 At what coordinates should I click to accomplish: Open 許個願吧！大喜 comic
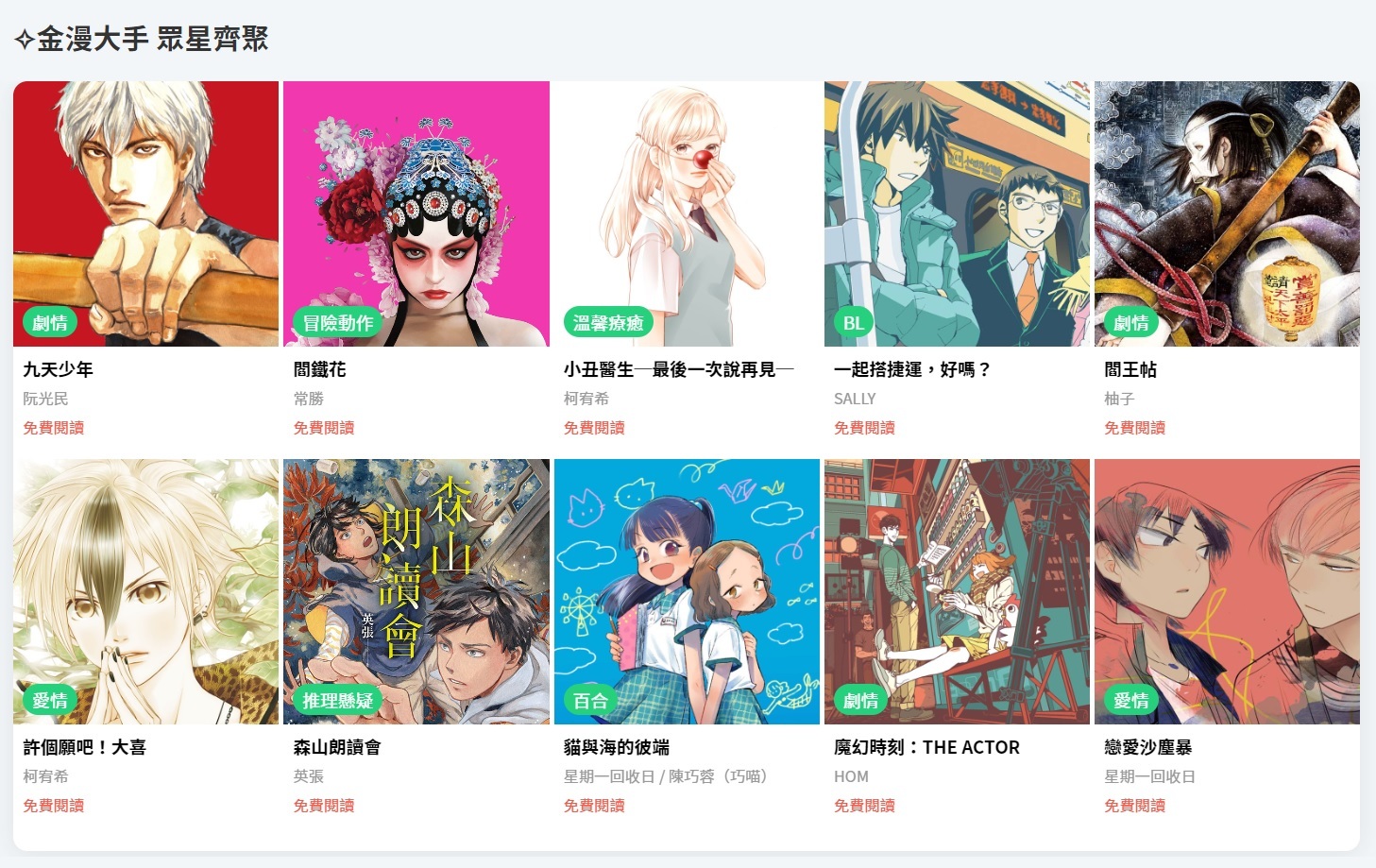point(145,592)
